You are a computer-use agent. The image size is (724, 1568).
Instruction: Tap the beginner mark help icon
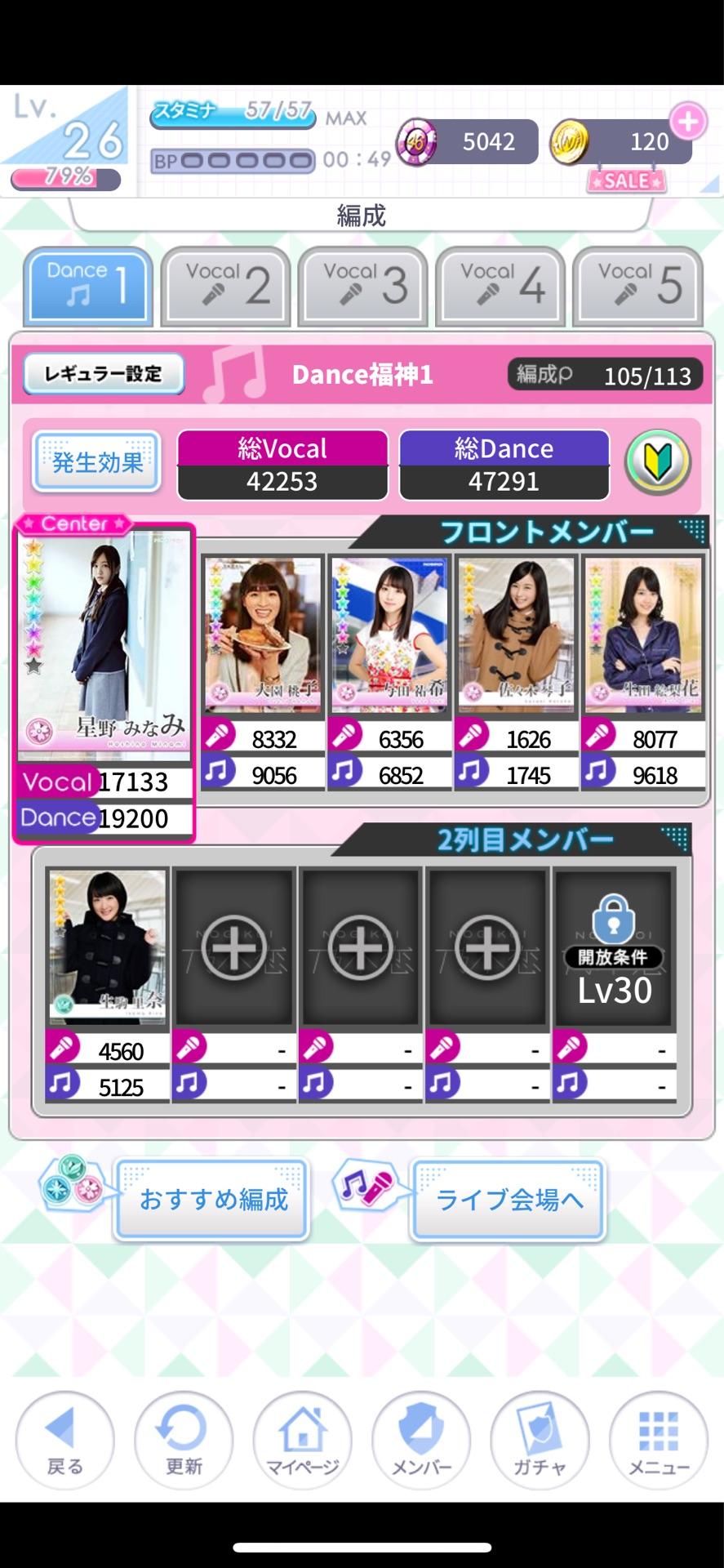658,462
